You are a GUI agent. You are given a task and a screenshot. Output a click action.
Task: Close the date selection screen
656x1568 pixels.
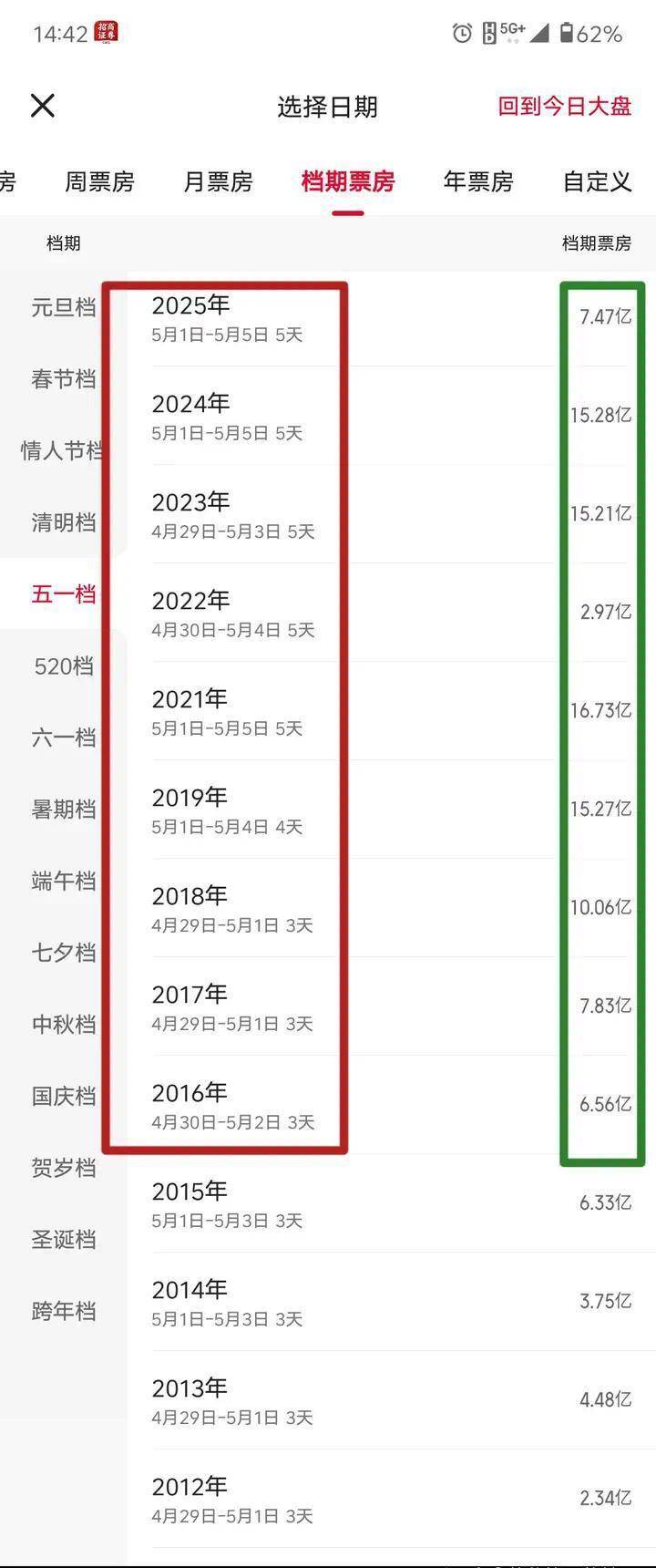click(x=43, y=106)
